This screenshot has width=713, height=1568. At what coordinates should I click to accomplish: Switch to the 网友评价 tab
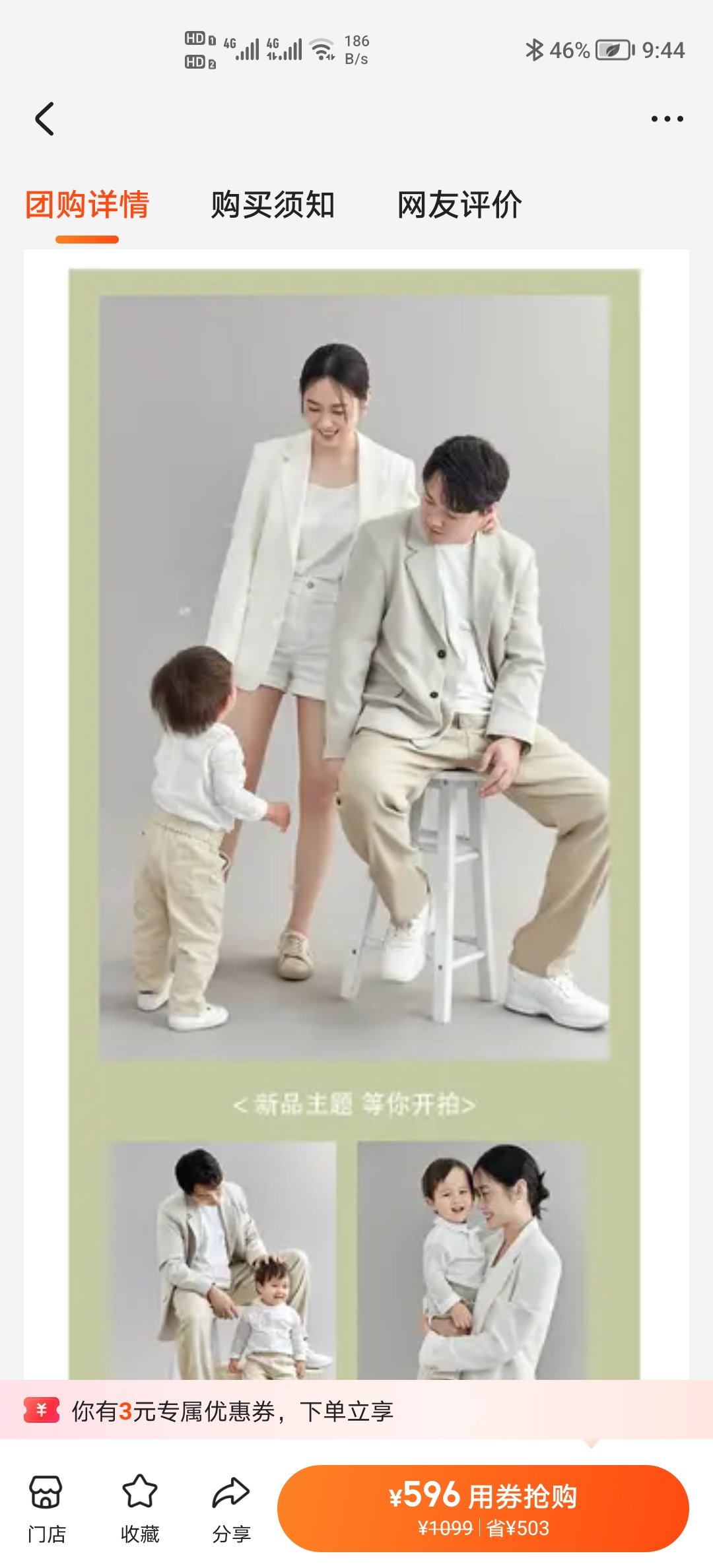pyautogui.click(x=459, y=205)
